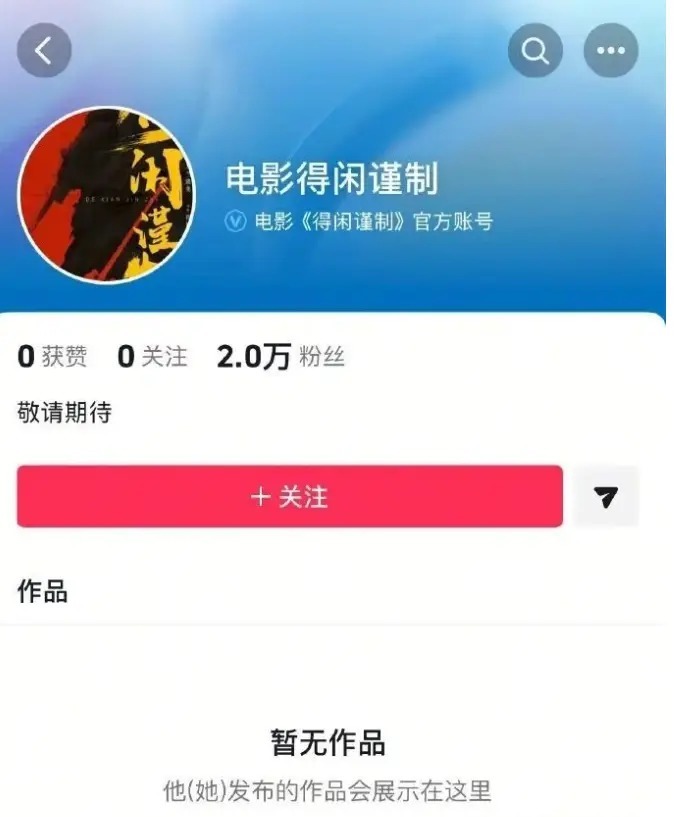View the 2.0万 粉丝 followers list
This screenshot has width=674, height=817.
[280, 357]
